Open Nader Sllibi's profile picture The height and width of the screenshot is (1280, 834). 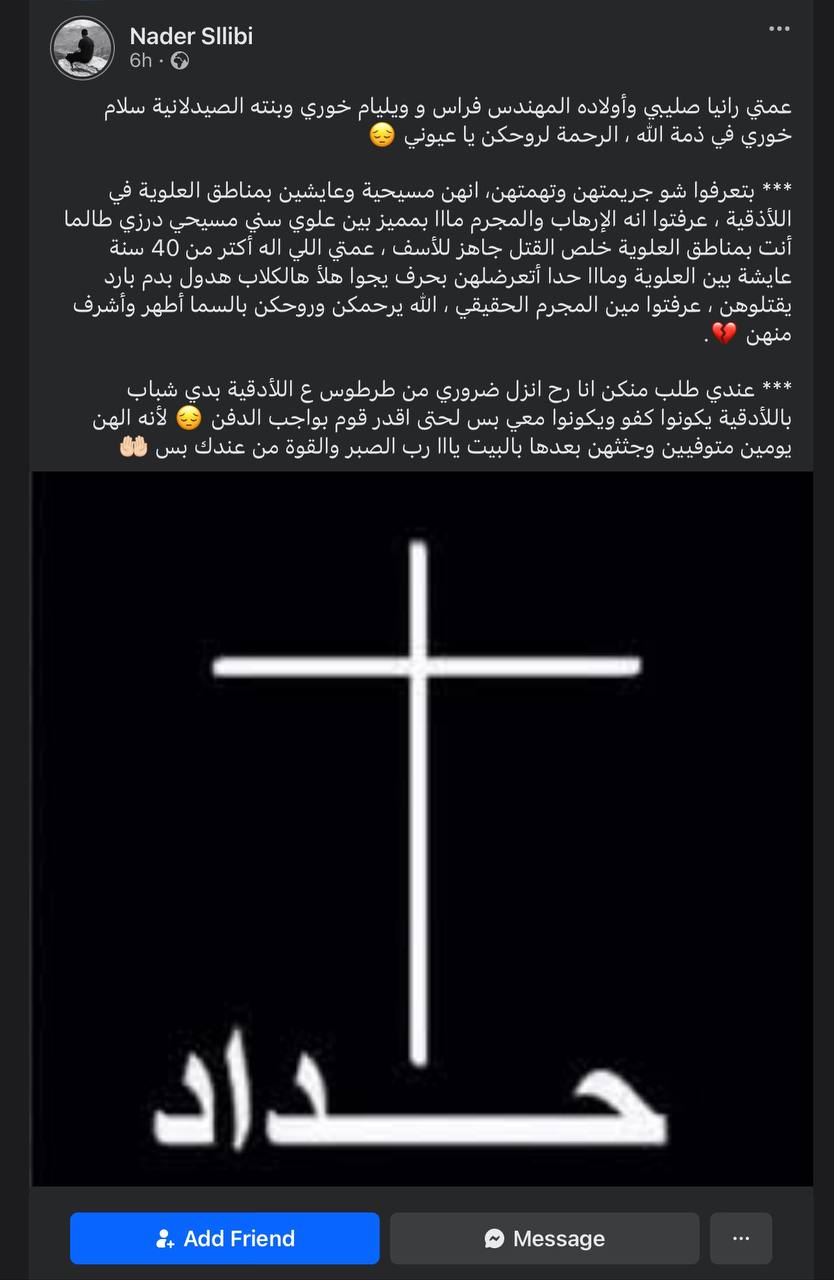tap(82, 48)
